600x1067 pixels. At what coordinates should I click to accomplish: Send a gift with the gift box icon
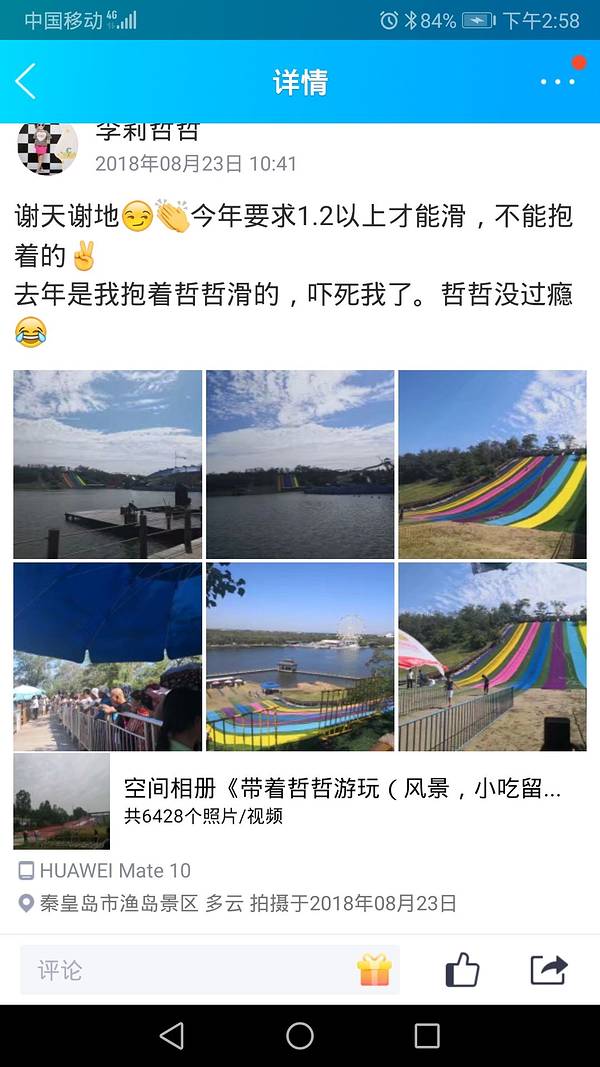(x=374, y=970)
